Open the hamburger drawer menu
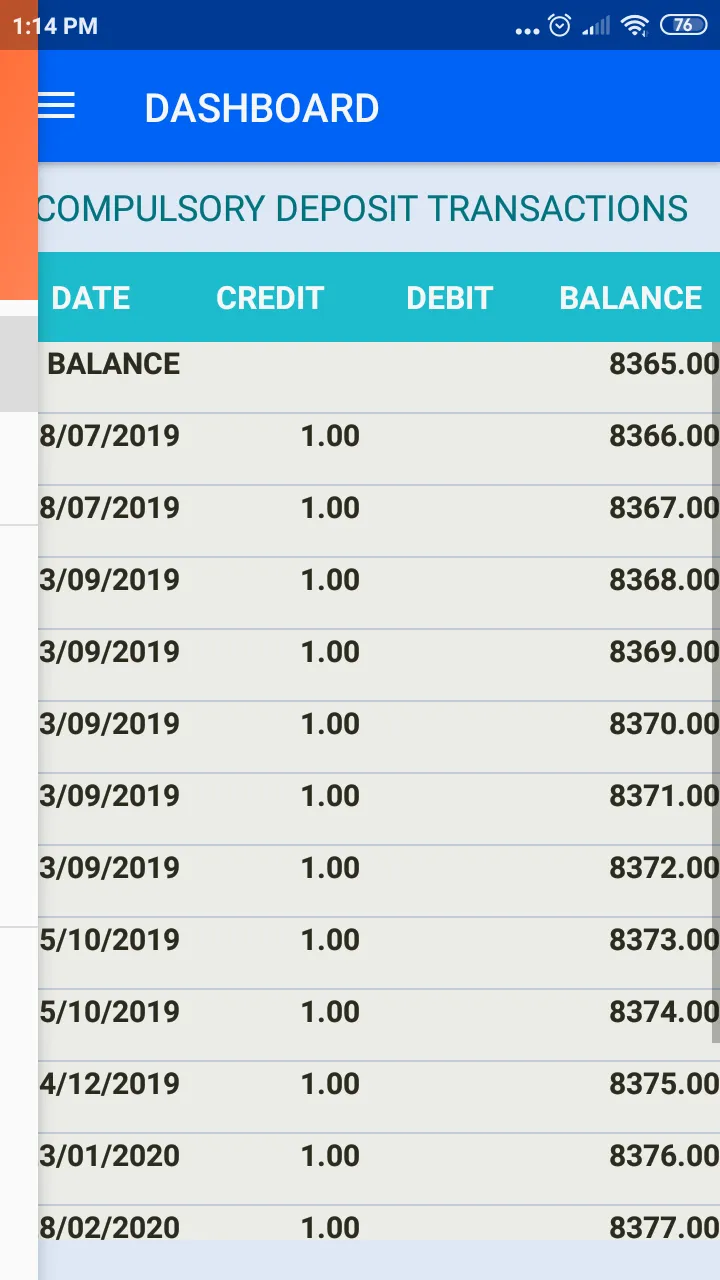This screenshot has height=1280, width=720. [x=56, y=106]
